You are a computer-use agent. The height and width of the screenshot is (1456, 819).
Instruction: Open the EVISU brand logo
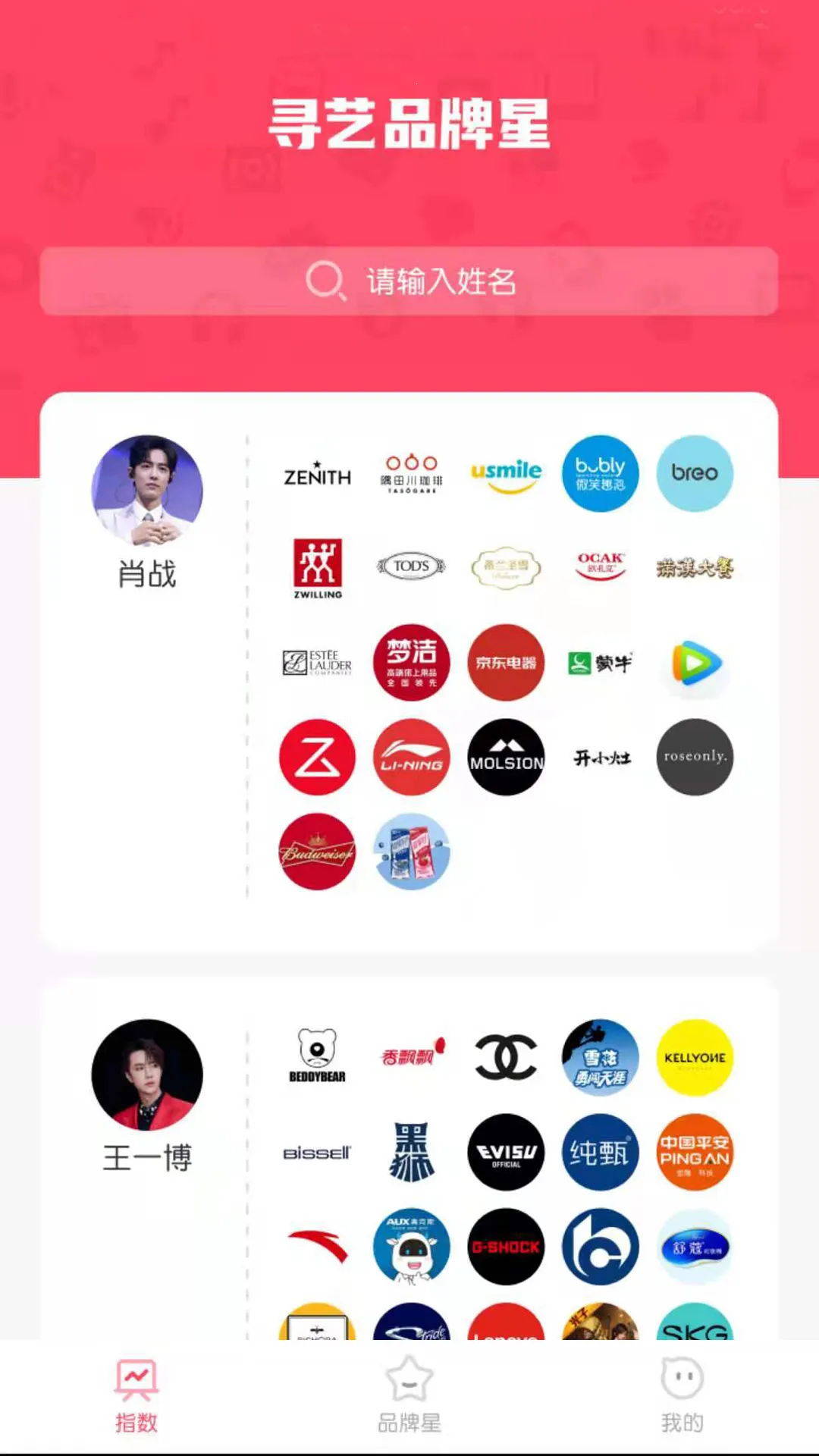tap(506, 1152)
